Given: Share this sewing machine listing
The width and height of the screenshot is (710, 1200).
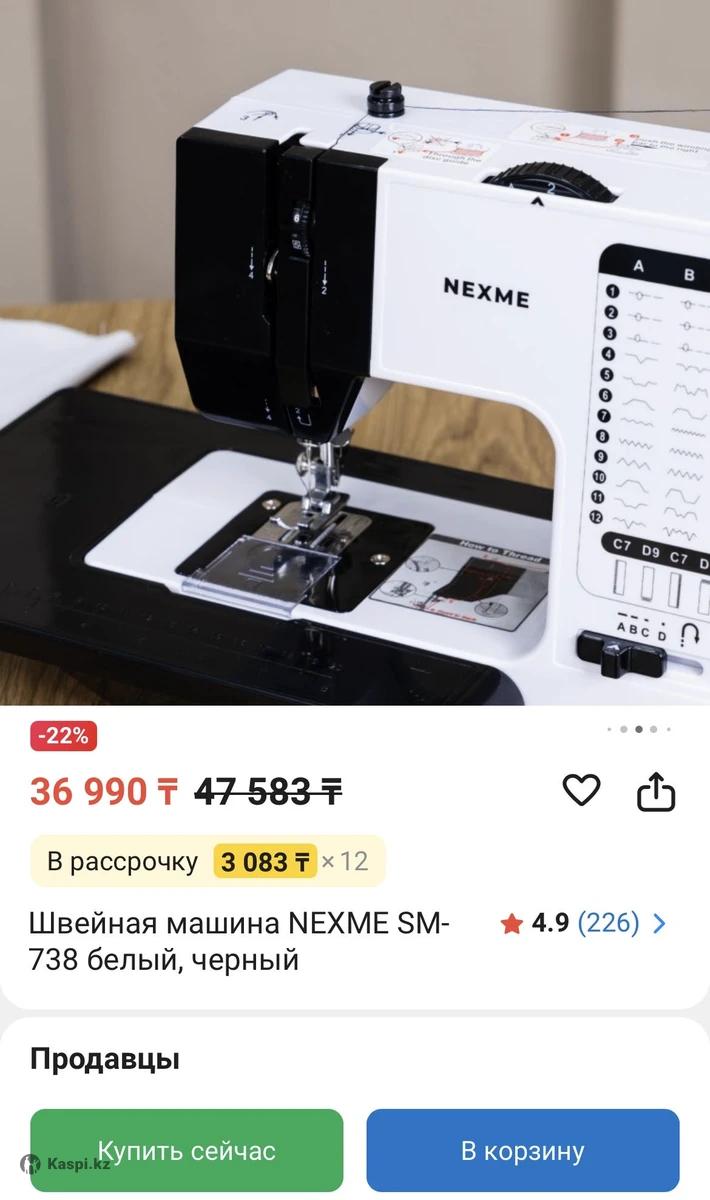Looking at the screenshot, I should pyautogui.click(x=656, y=791).
